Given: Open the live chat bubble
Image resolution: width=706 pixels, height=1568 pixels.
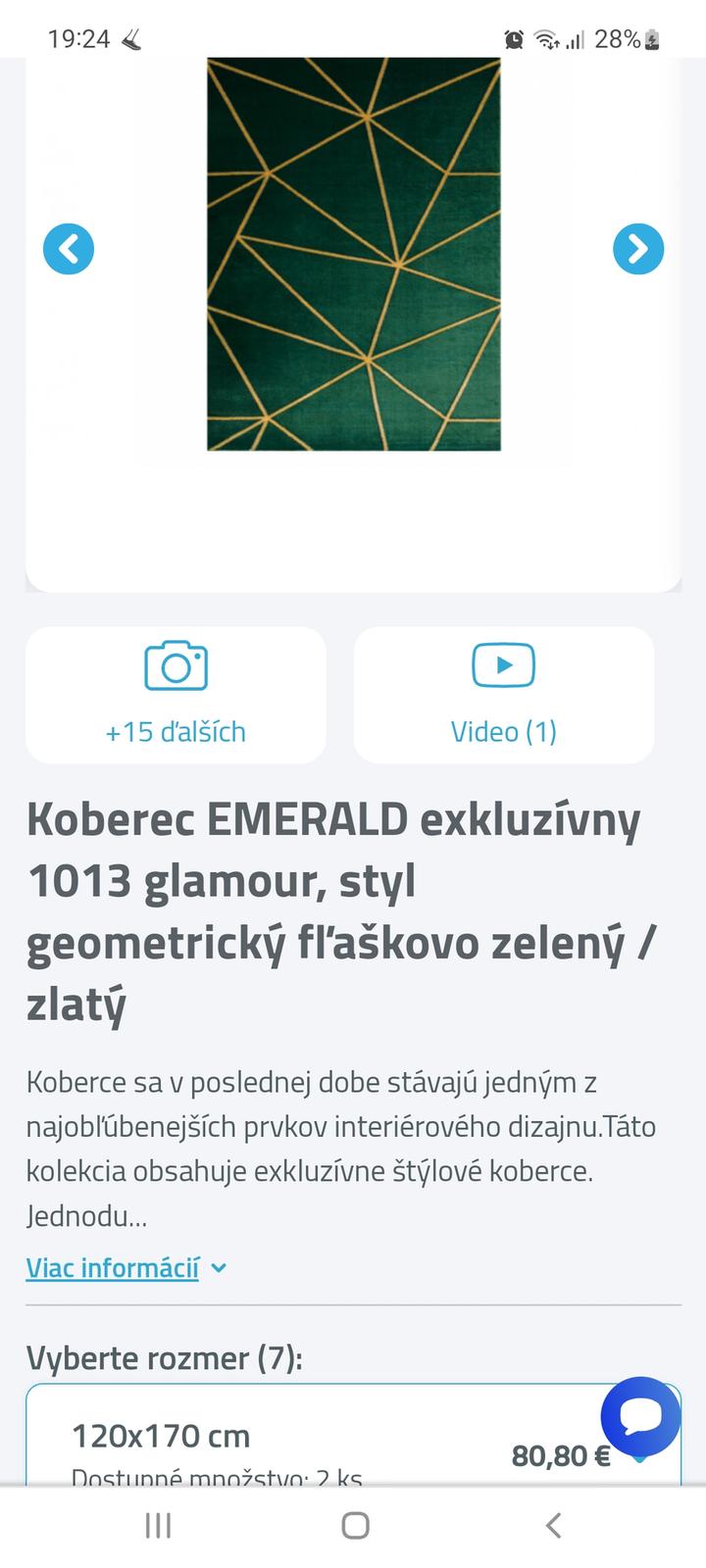Looking at the screenshot, I should coord(640,1415).
